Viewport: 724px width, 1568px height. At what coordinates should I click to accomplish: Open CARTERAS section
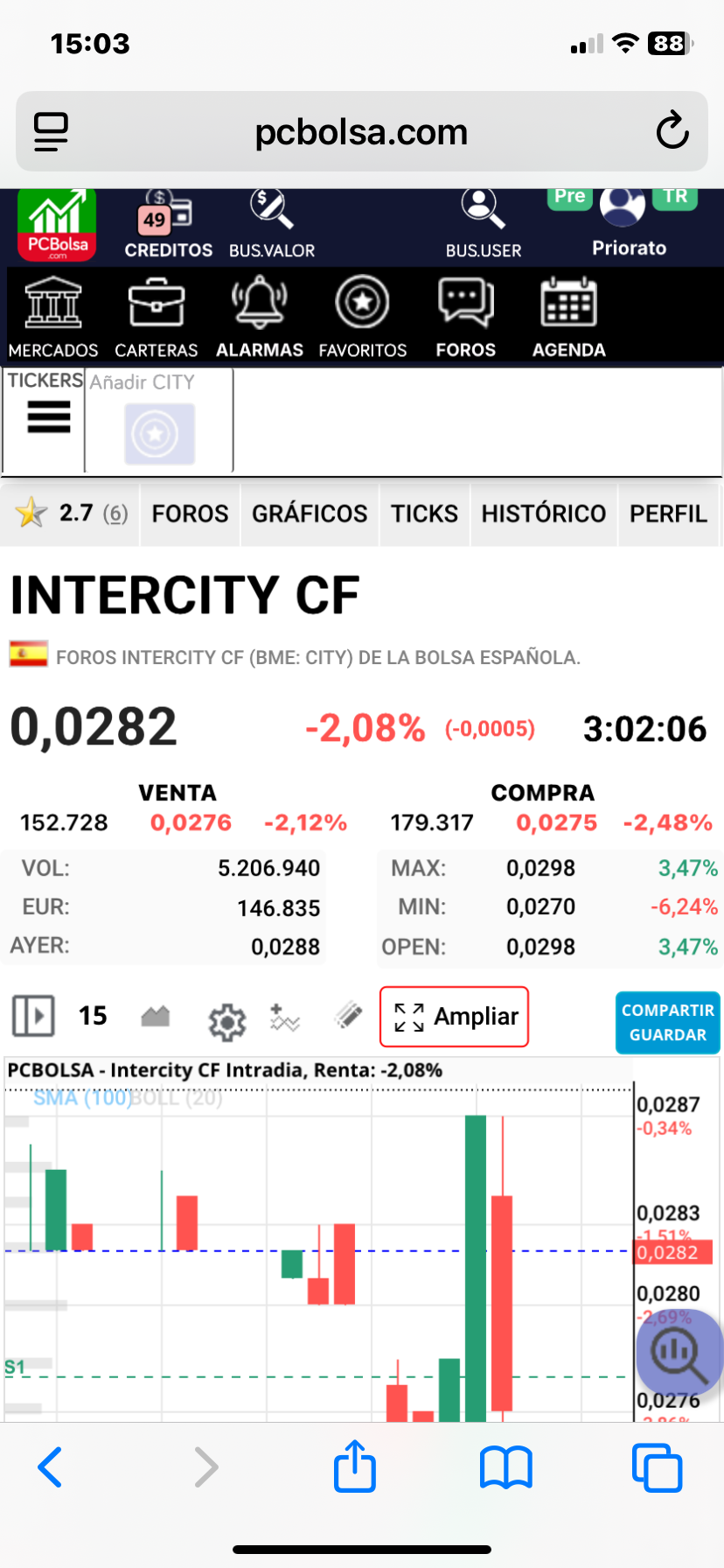[157, 317]
